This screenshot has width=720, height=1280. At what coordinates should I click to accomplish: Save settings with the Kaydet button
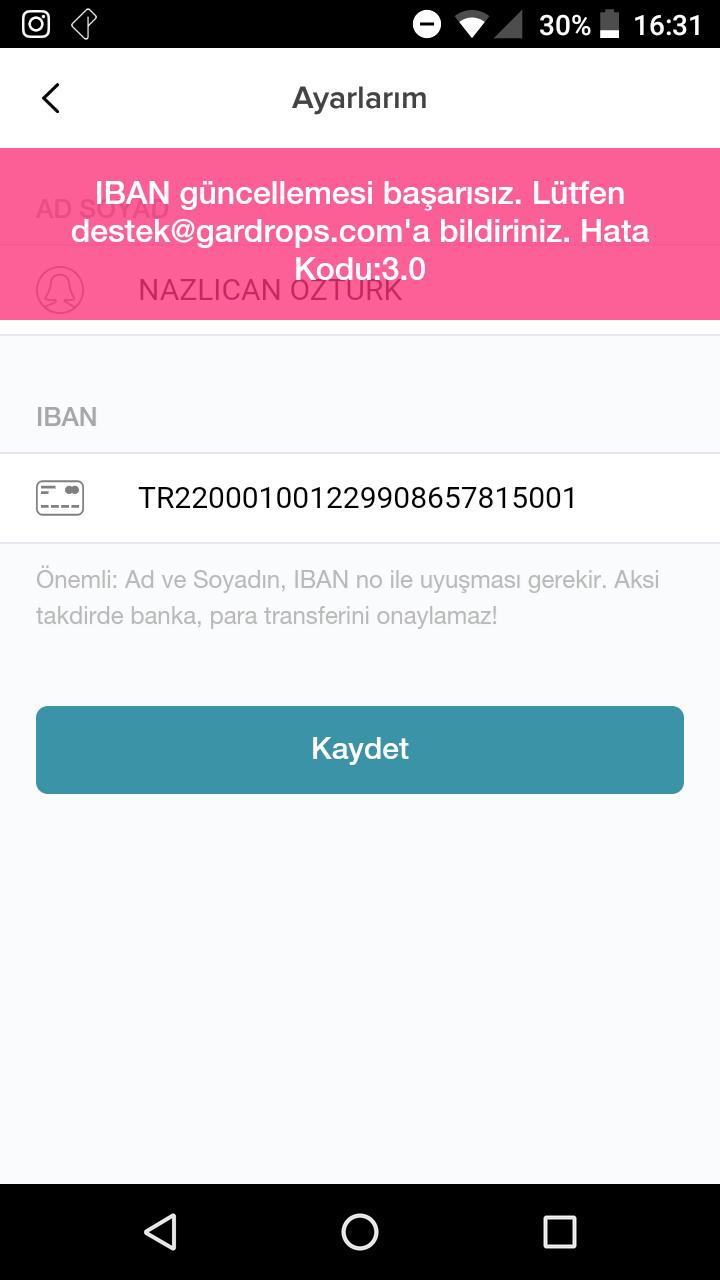[x=360, y=750]
